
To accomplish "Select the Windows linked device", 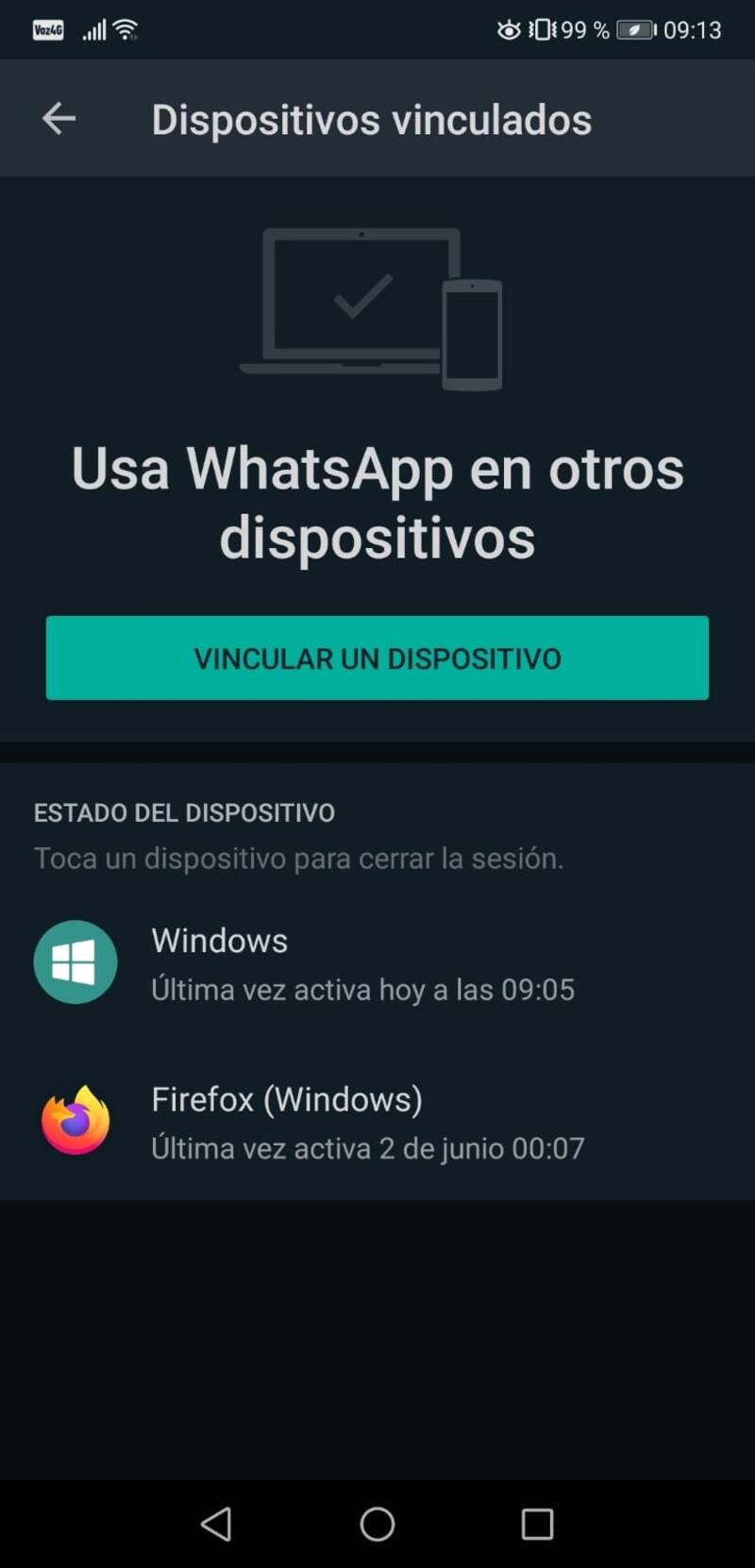I will coord(362,963).
